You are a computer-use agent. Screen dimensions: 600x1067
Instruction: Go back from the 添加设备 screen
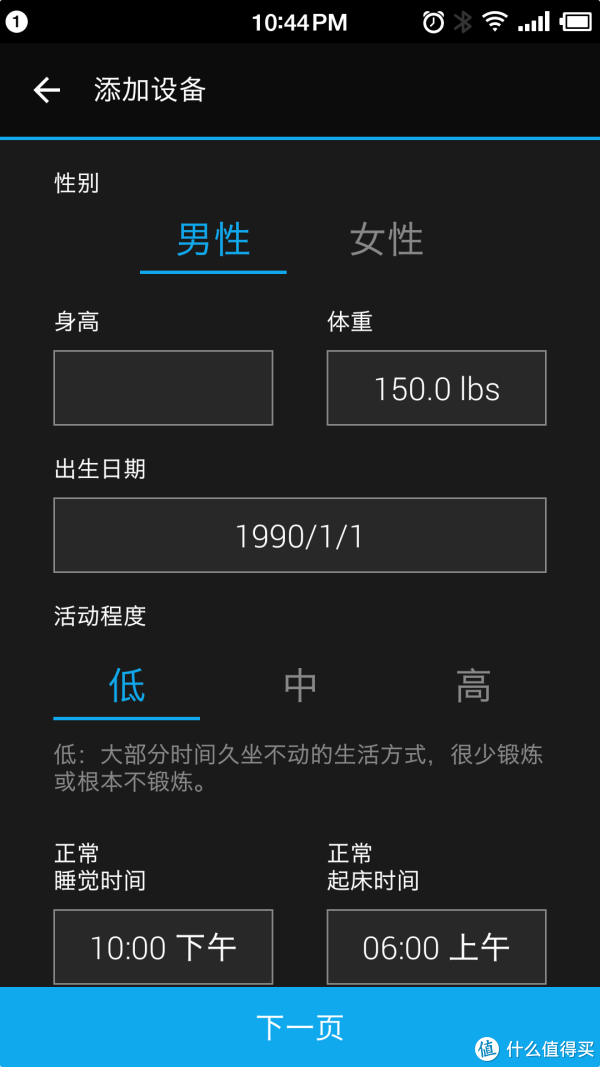click(x=47, y=90)
